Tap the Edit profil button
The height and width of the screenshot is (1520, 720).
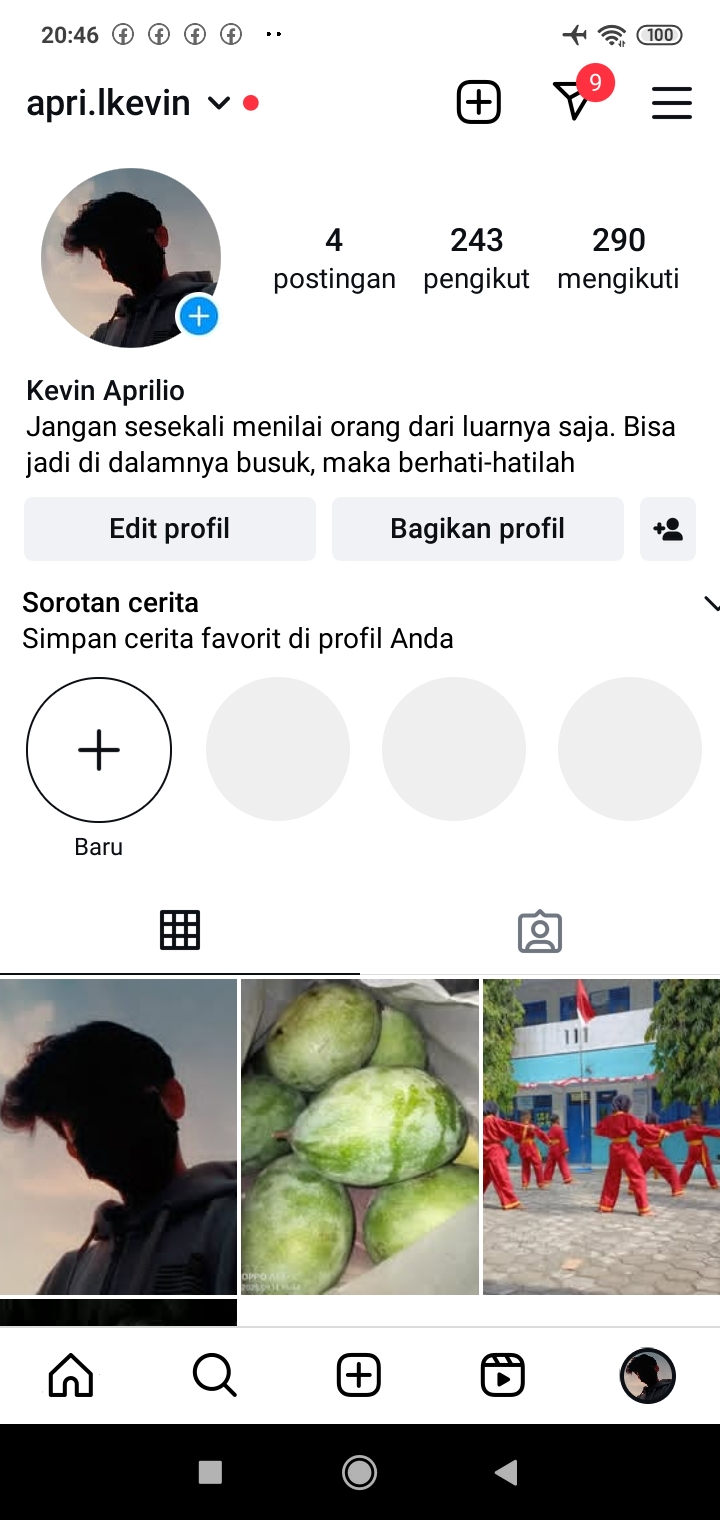(170, 528)
